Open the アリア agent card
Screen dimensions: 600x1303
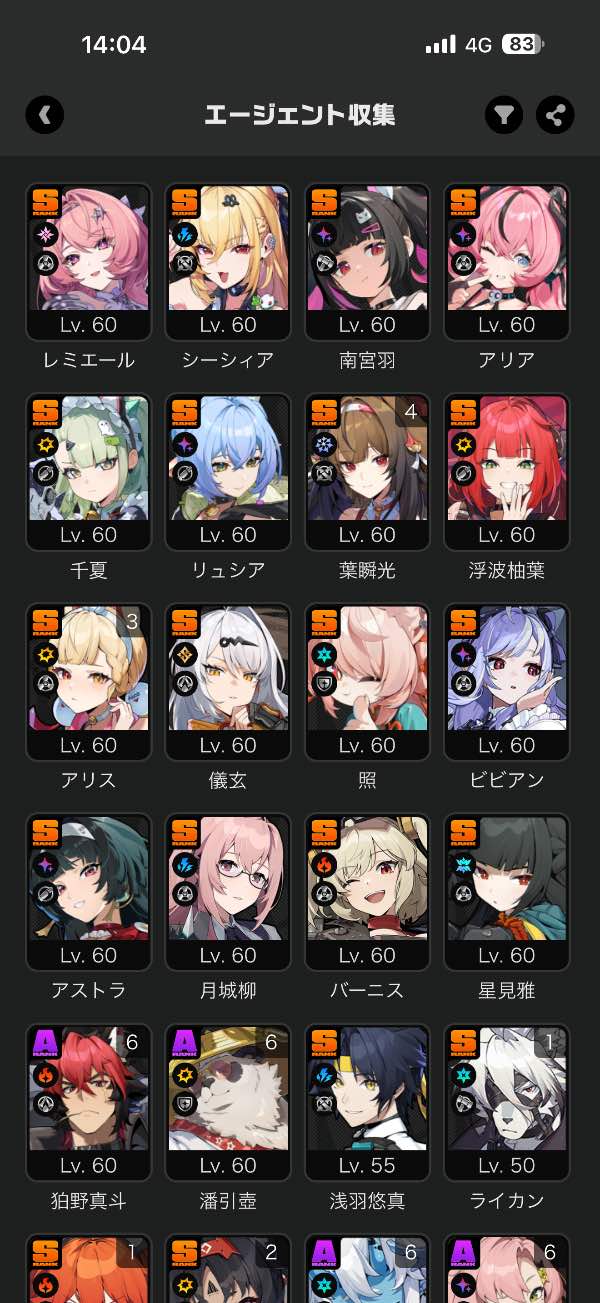tap(507, 263)
